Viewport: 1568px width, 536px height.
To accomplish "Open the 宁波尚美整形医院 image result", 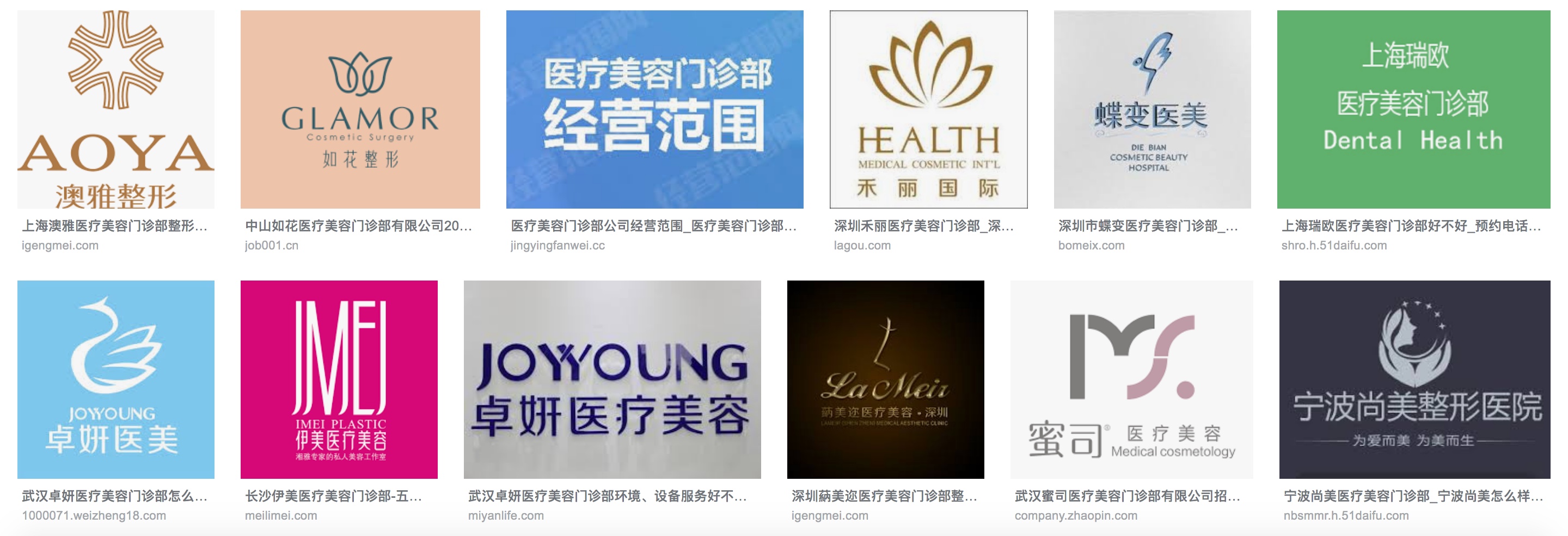I will (1414, 379).
